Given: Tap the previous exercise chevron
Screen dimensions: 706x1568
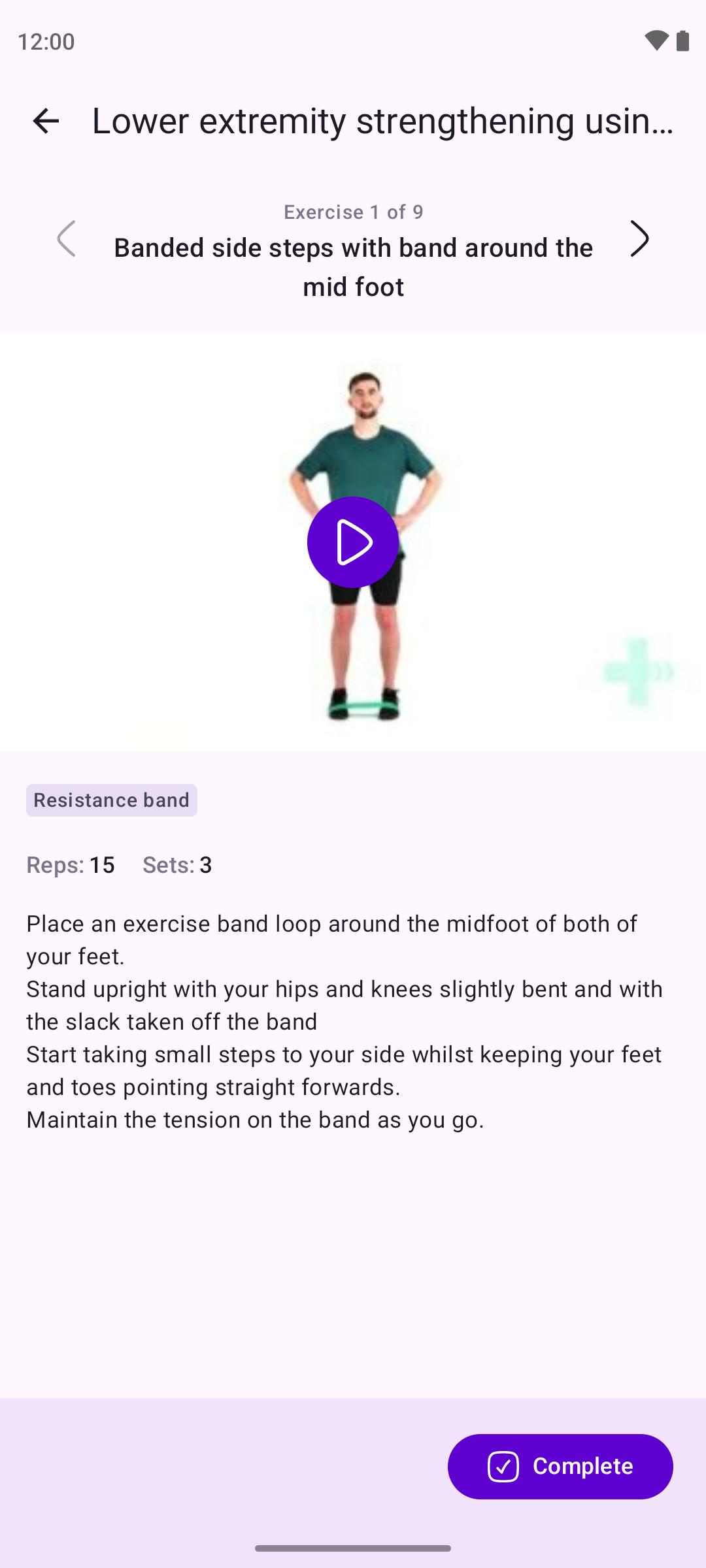Looking at the screenshot, I should (67, 238).
